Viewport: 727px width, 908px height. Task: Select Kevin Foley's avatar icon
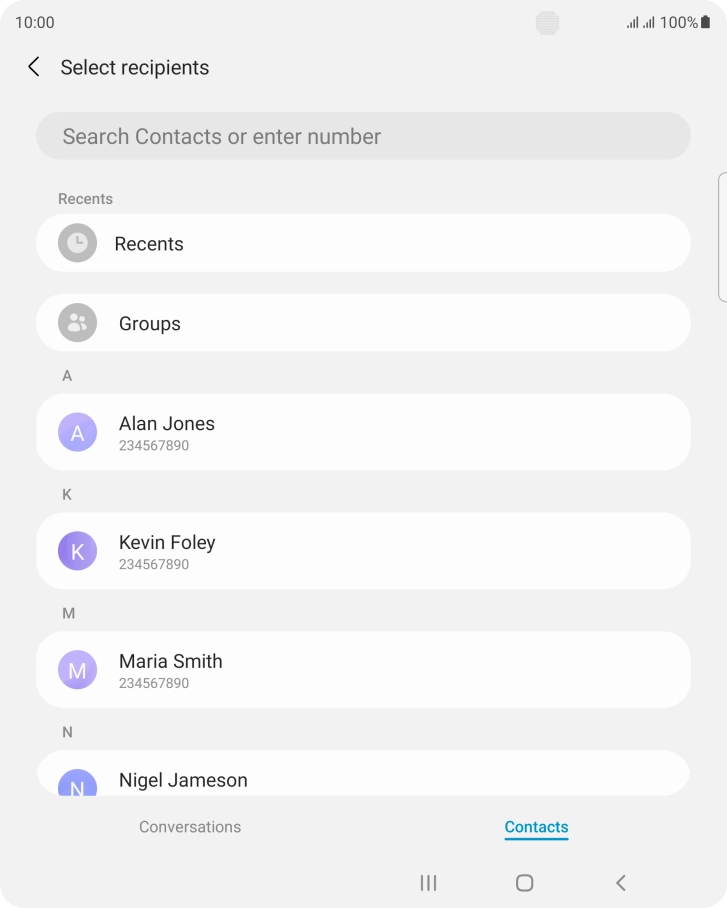pos(77,551)
